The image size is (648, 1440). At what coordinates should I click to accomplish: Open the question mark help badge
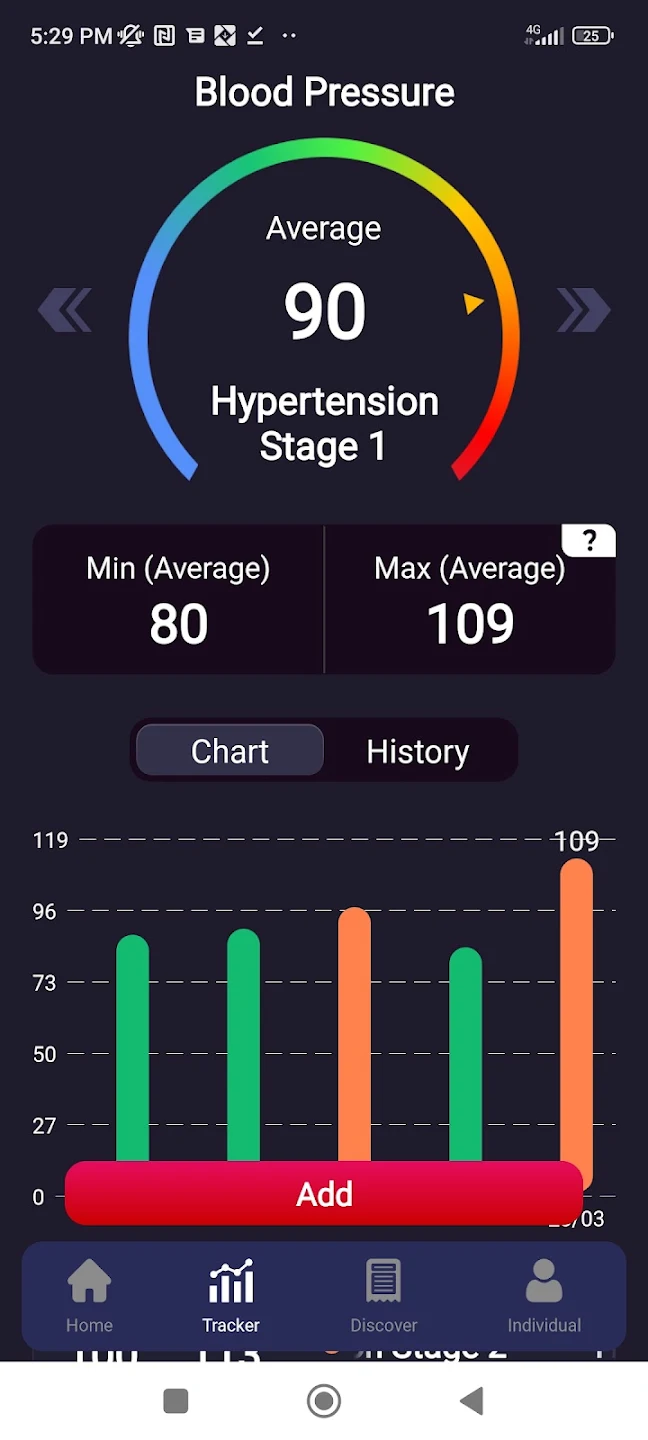(x=589, y=541)
